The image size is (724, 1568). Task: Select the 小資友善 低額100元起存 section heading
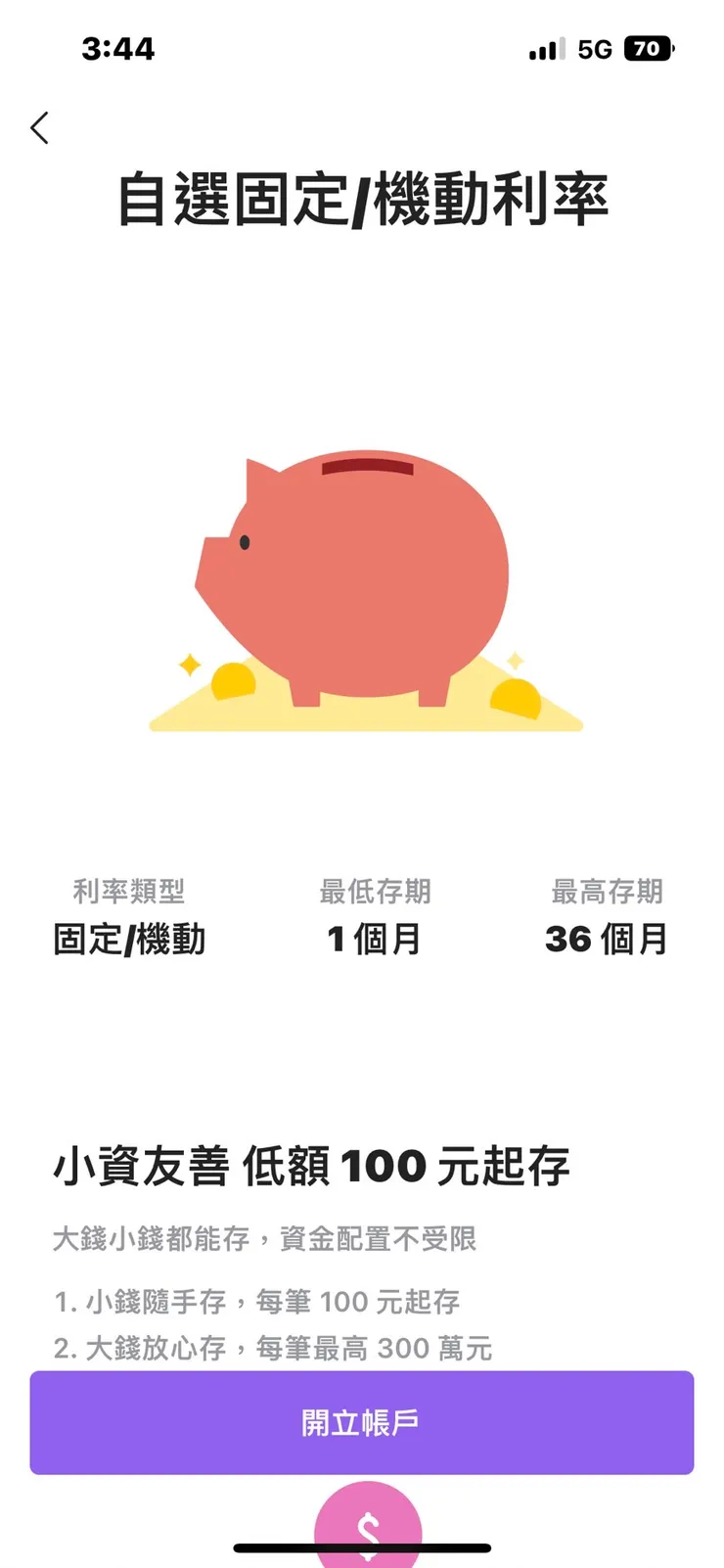point(311,1166)
